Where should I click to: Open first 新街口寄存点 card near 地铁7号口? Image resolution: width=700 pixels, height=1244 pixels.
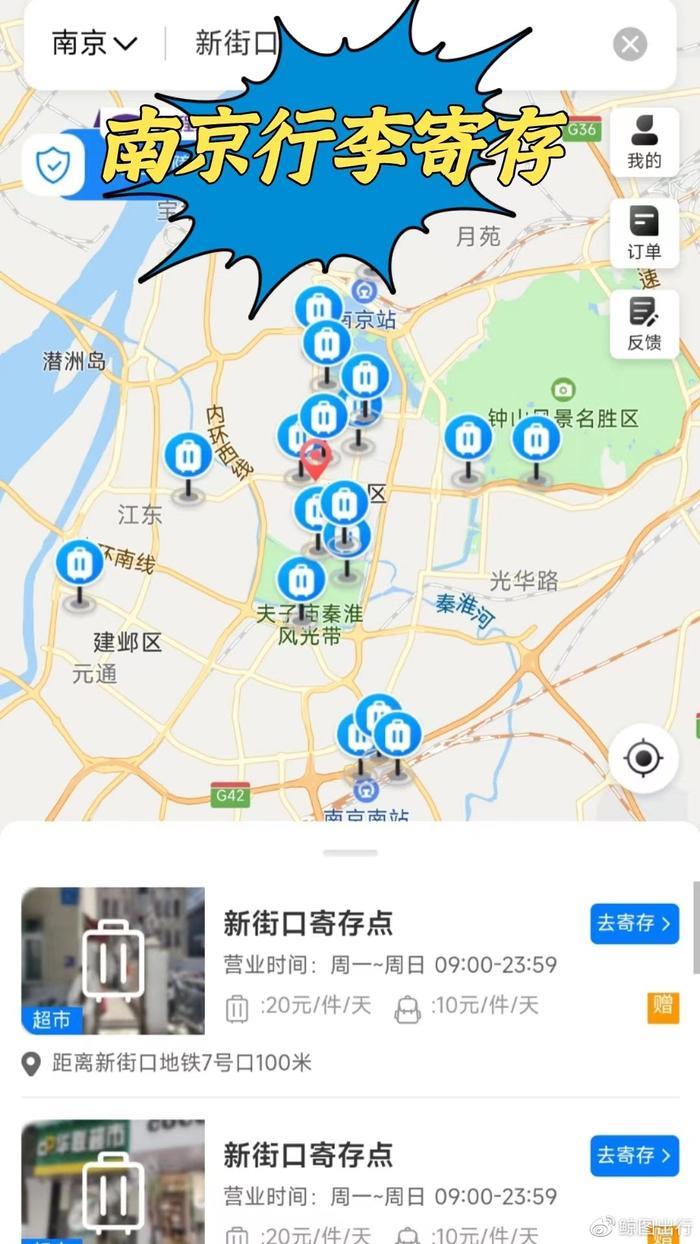308,922
